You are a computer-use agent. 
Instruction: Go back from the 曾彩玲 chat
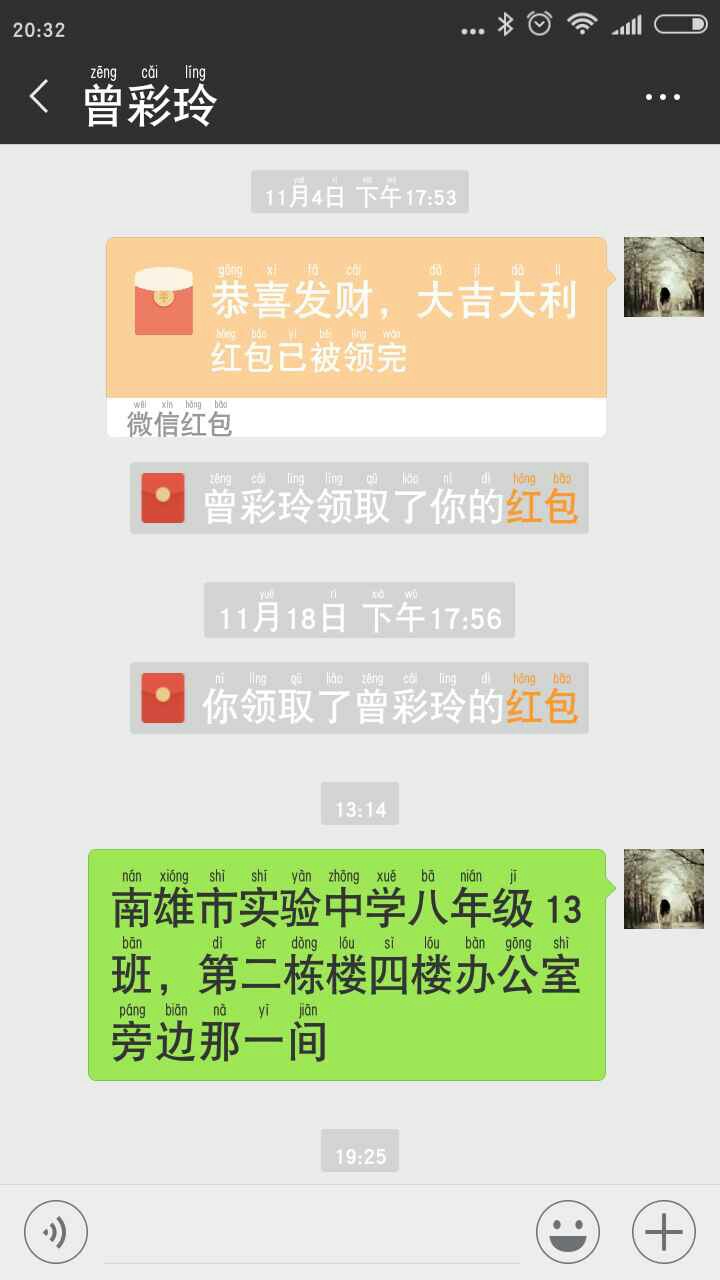coord(39,97)
